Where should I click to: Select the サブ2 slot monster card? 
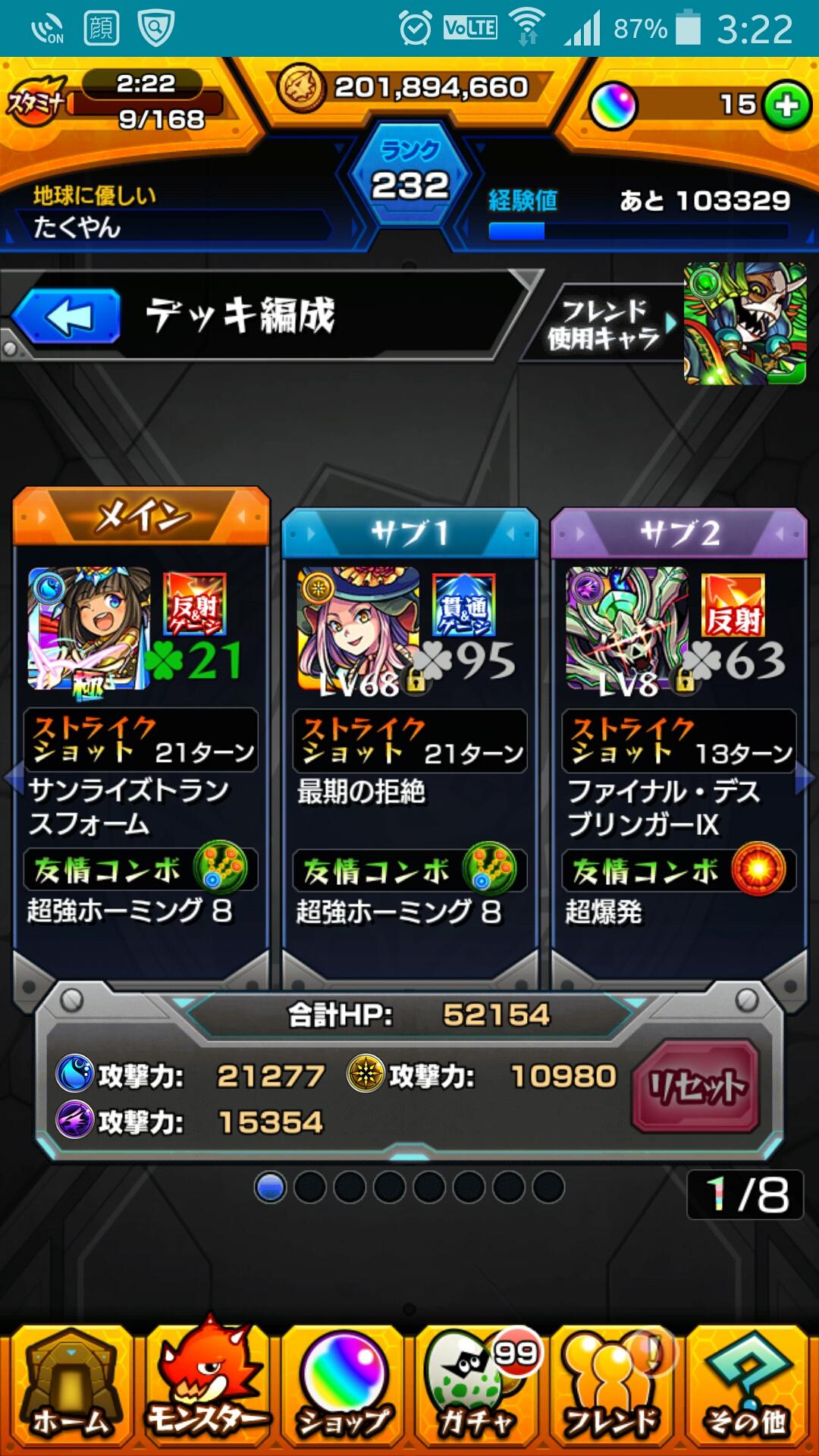click(x=679, y=743)
